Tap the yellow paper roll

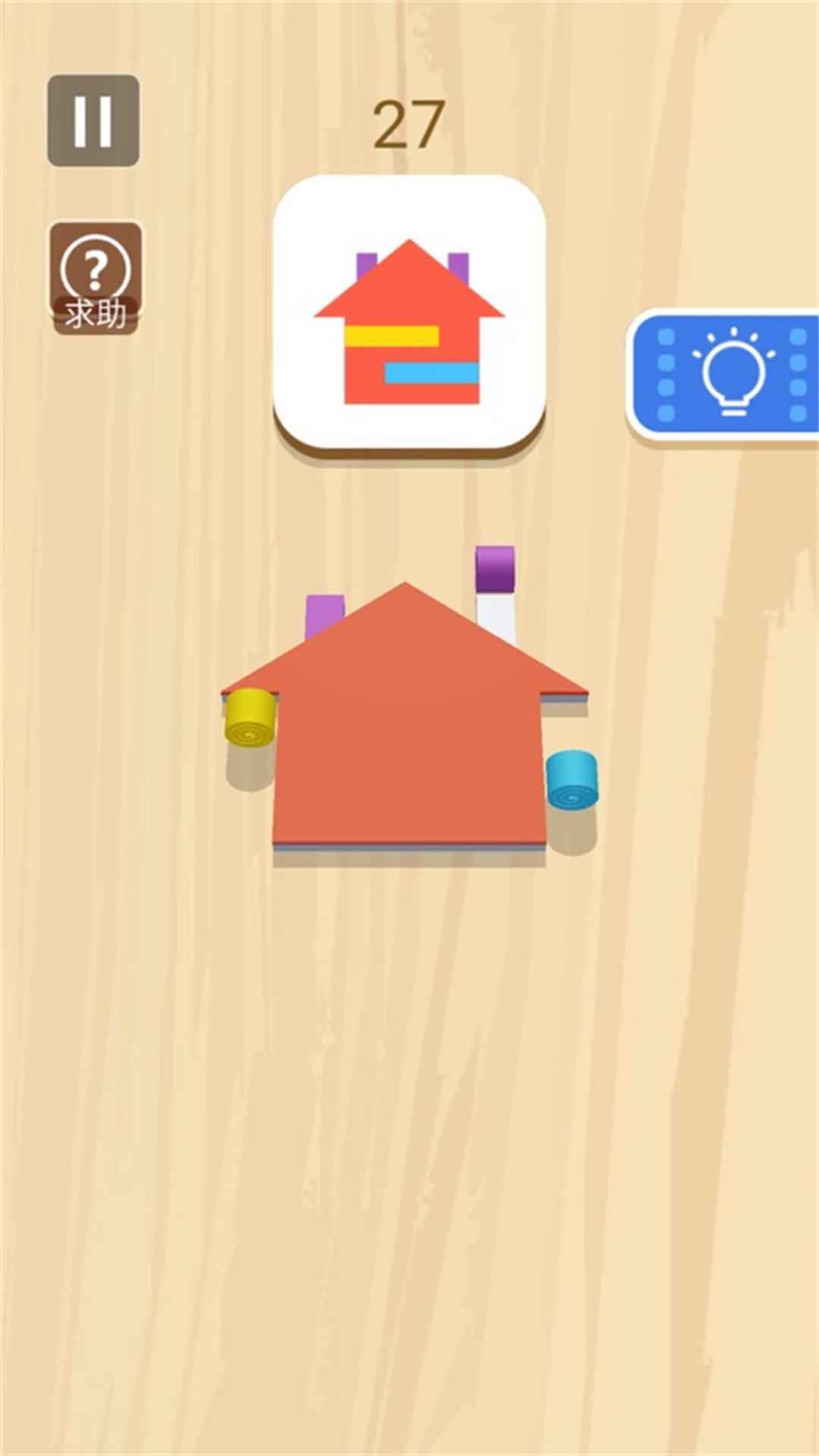[x=251, y=718]
